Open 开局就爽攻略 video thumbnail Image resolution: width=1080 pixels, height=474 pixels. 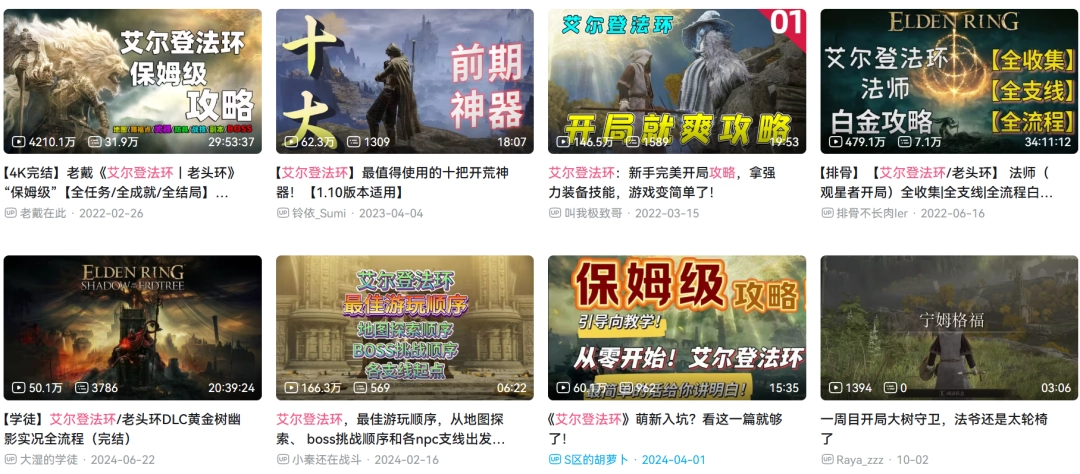(677, 82)
